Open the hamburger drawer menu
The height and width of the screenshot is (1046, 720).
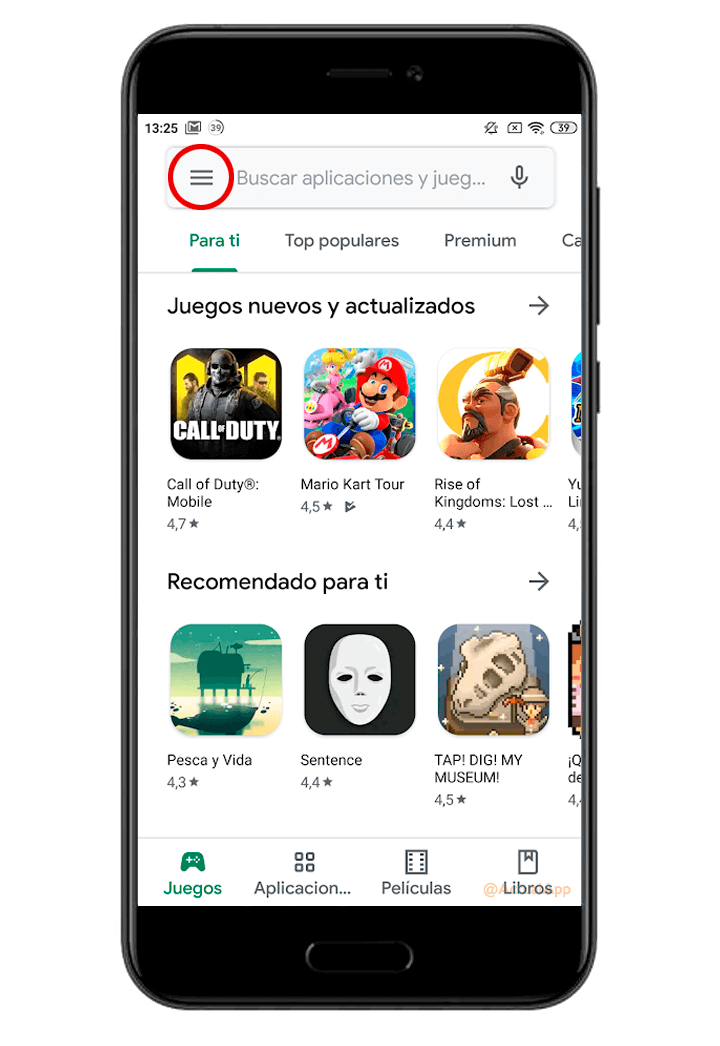[202, 178]
